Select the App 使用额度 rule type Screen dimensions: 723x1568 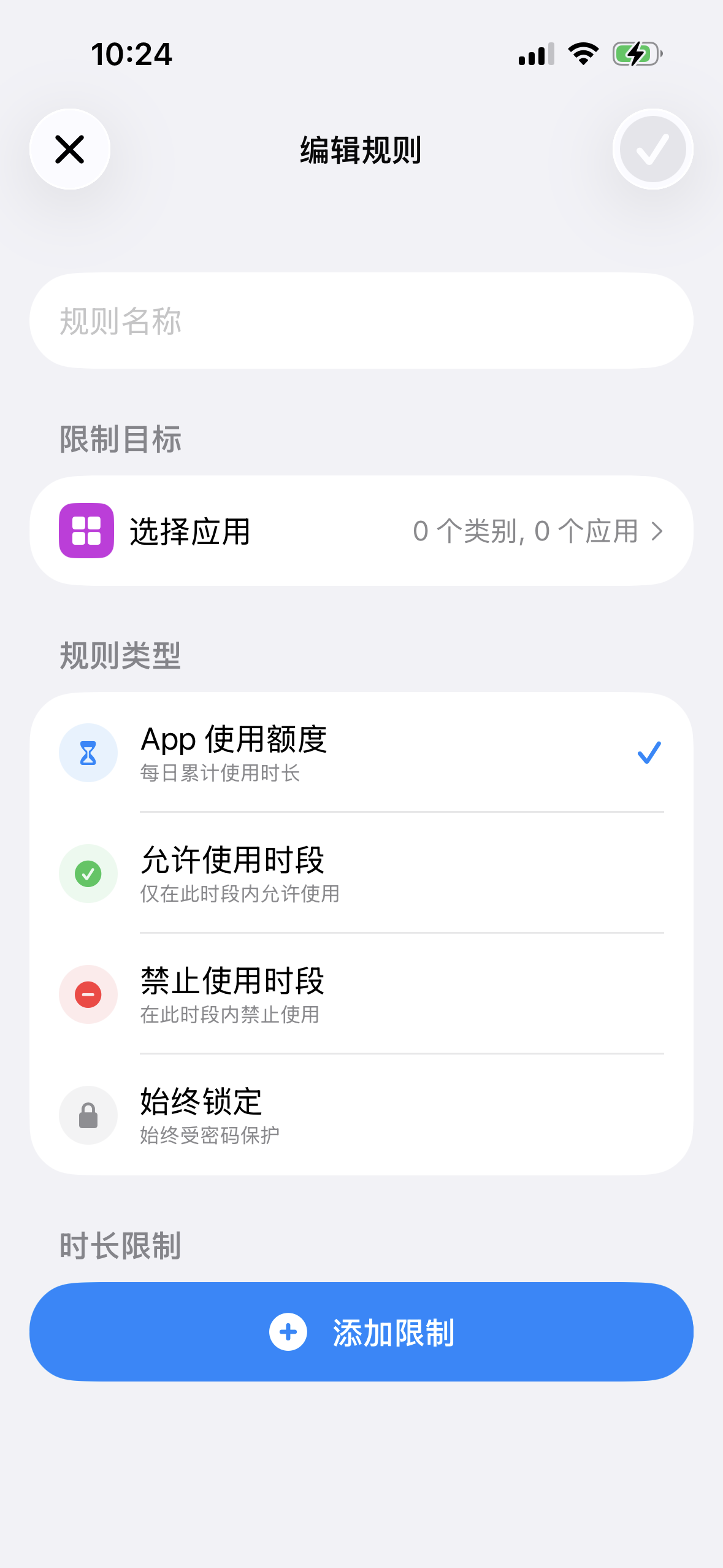[361, 753]
